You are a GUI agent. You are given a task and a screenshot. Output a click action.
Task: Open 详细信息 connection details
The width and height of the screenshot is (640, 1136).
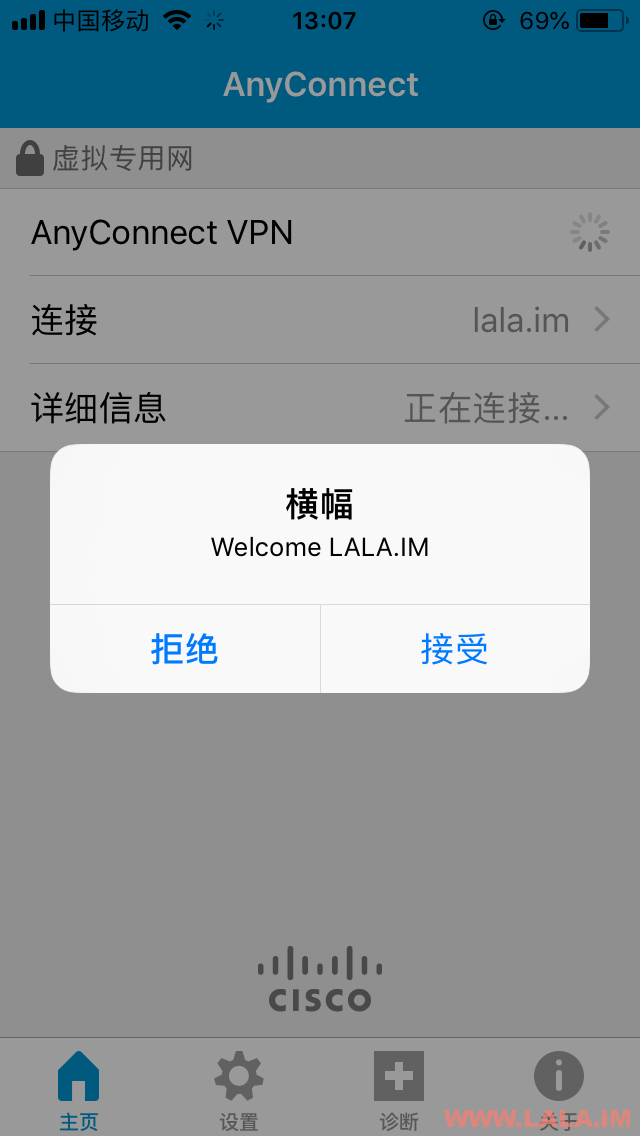coord(320,408)
